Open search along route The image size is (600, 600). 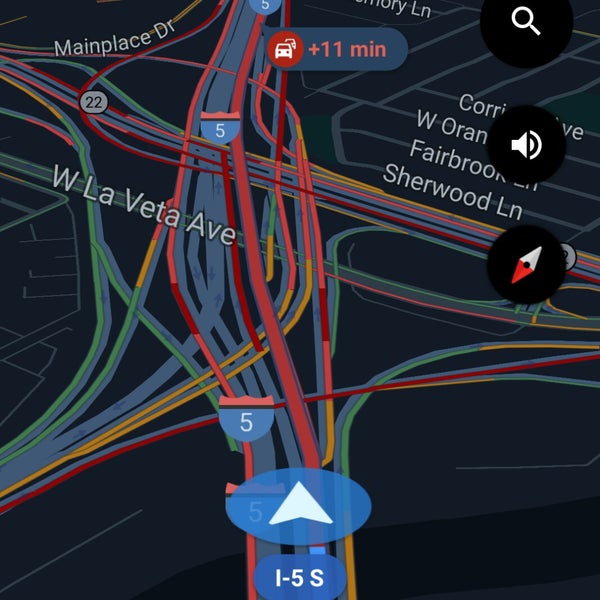coord(526,22)
